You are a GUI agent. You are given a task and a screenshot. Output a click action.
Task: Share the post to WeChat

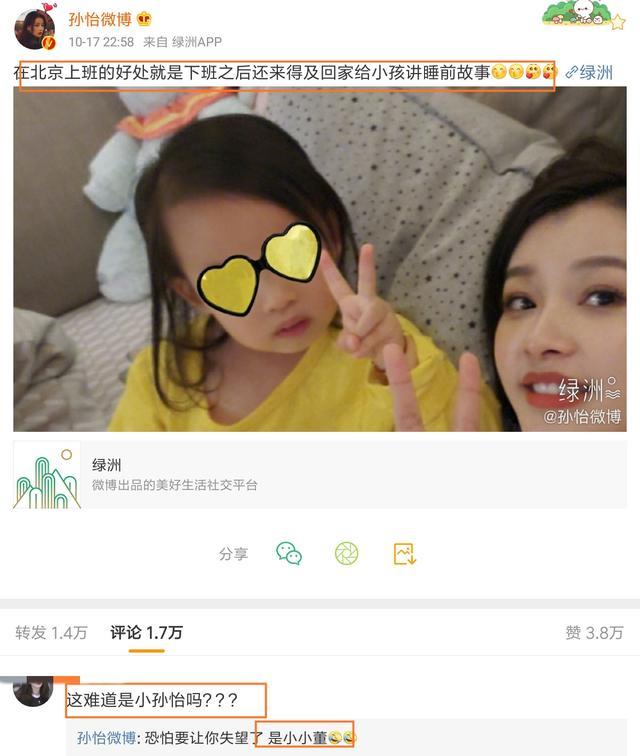[x=289, y=553]
